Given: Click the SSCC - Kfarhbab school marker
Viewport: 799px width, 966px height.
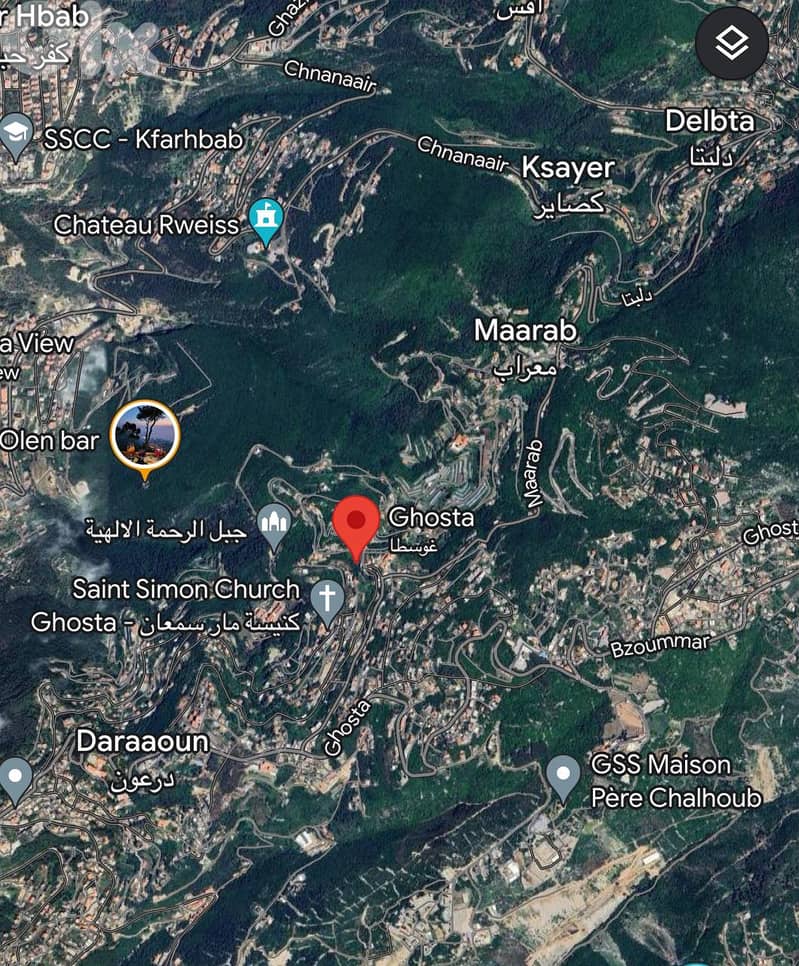Looking at the screenshot, I should (x=17, y=133).
